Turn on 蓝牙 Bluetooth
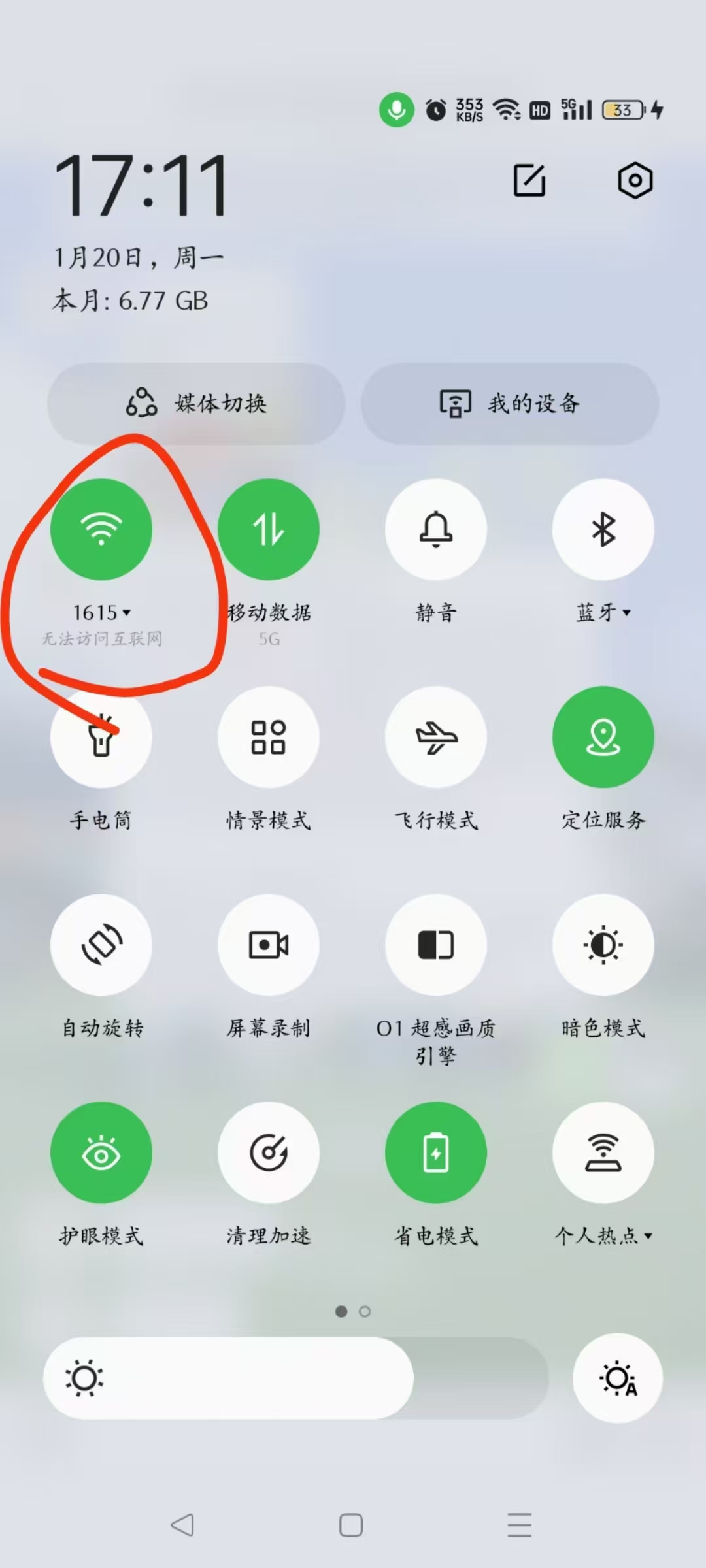 (603, 529)
